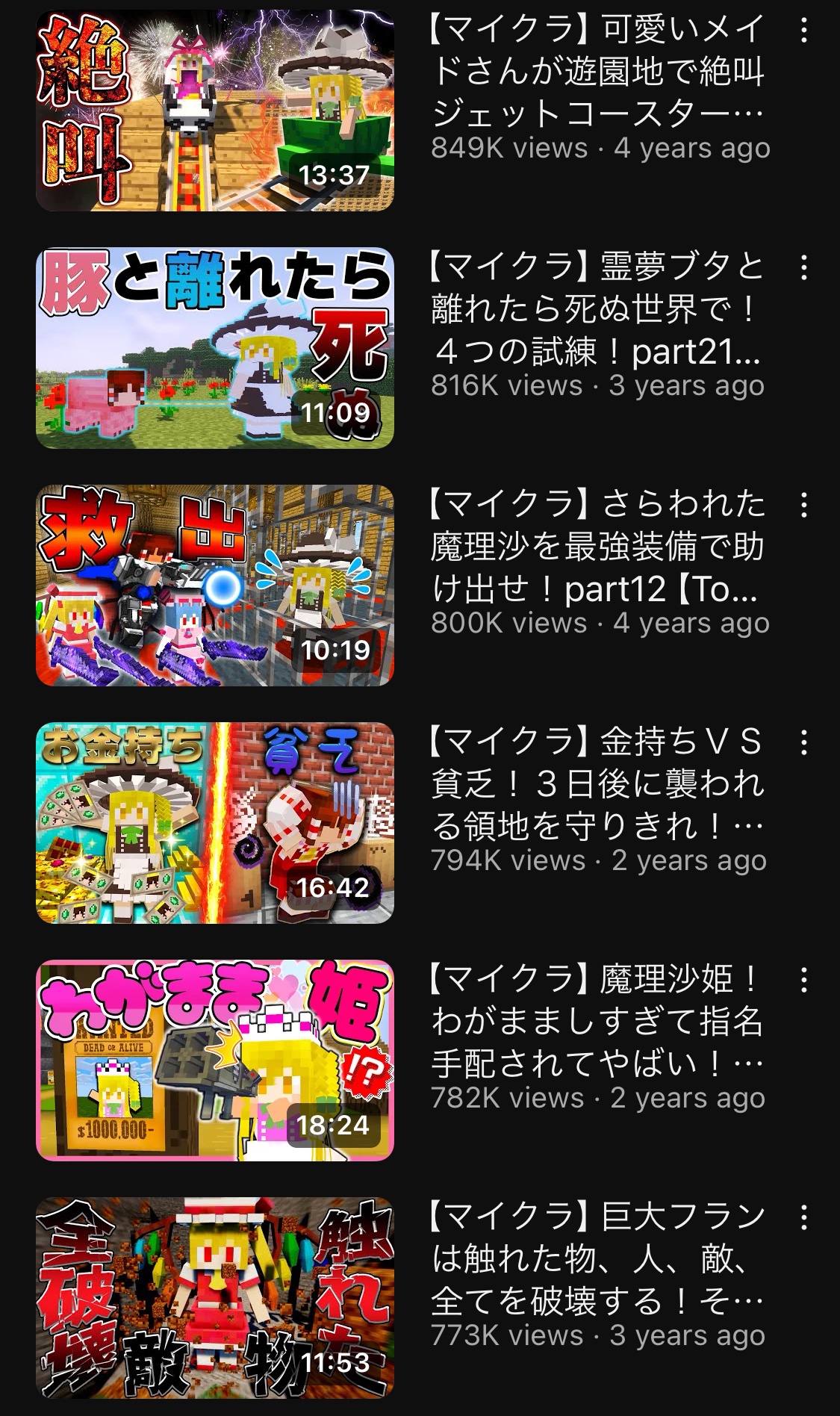Watch the 16:42 rich versus poor video
Screen dimensions: 840x1416
pos(215,823)
